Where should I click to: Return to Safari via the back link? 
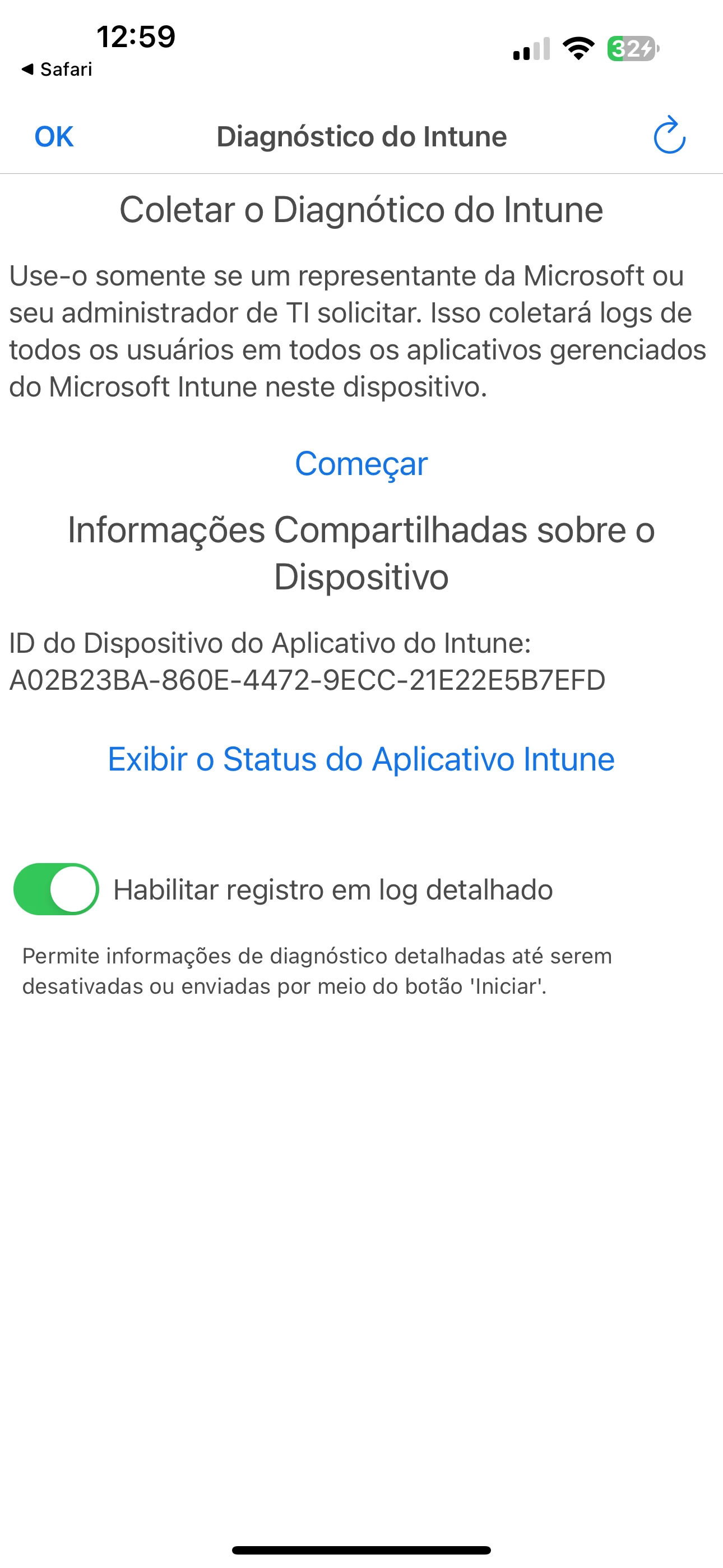tap(57, 70)
